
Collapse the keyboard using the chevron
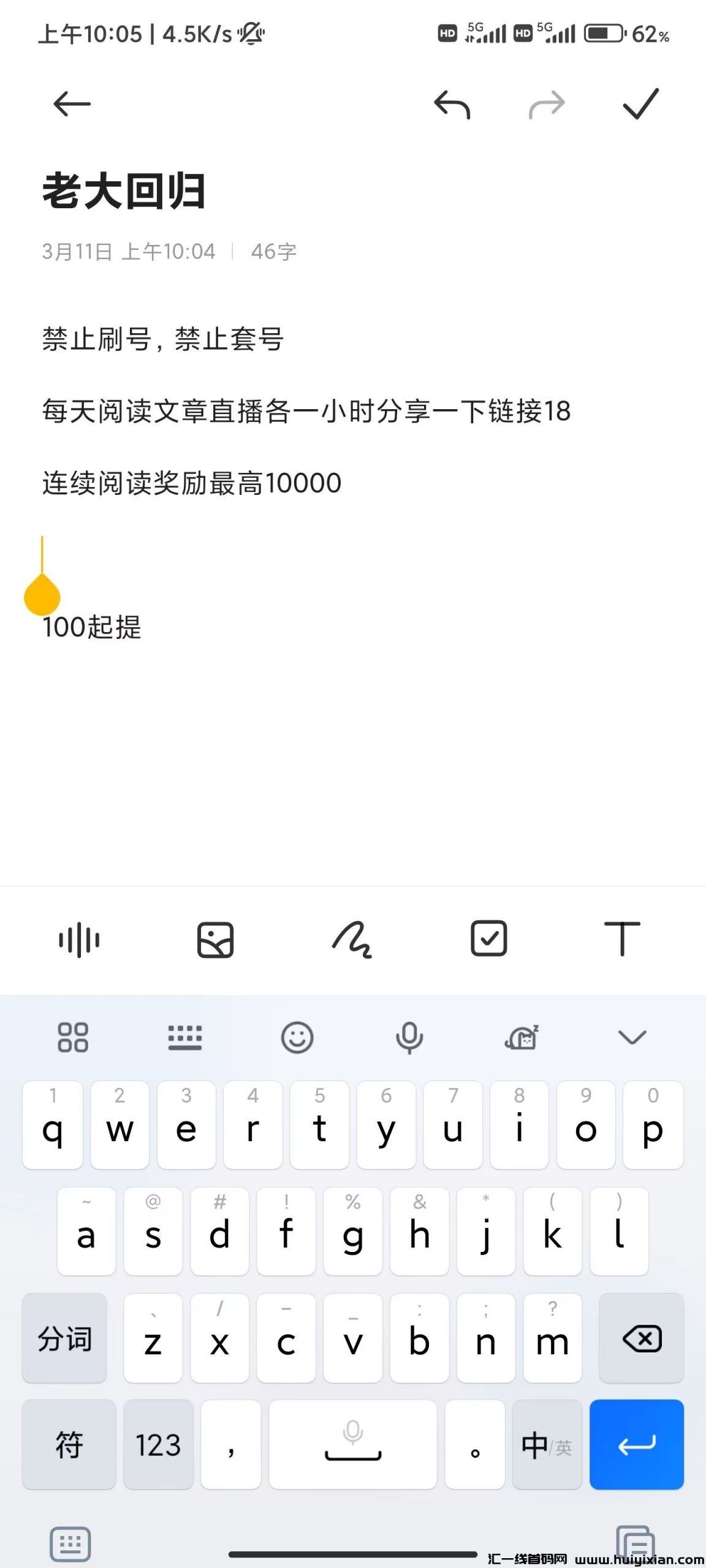[632, 1036]
